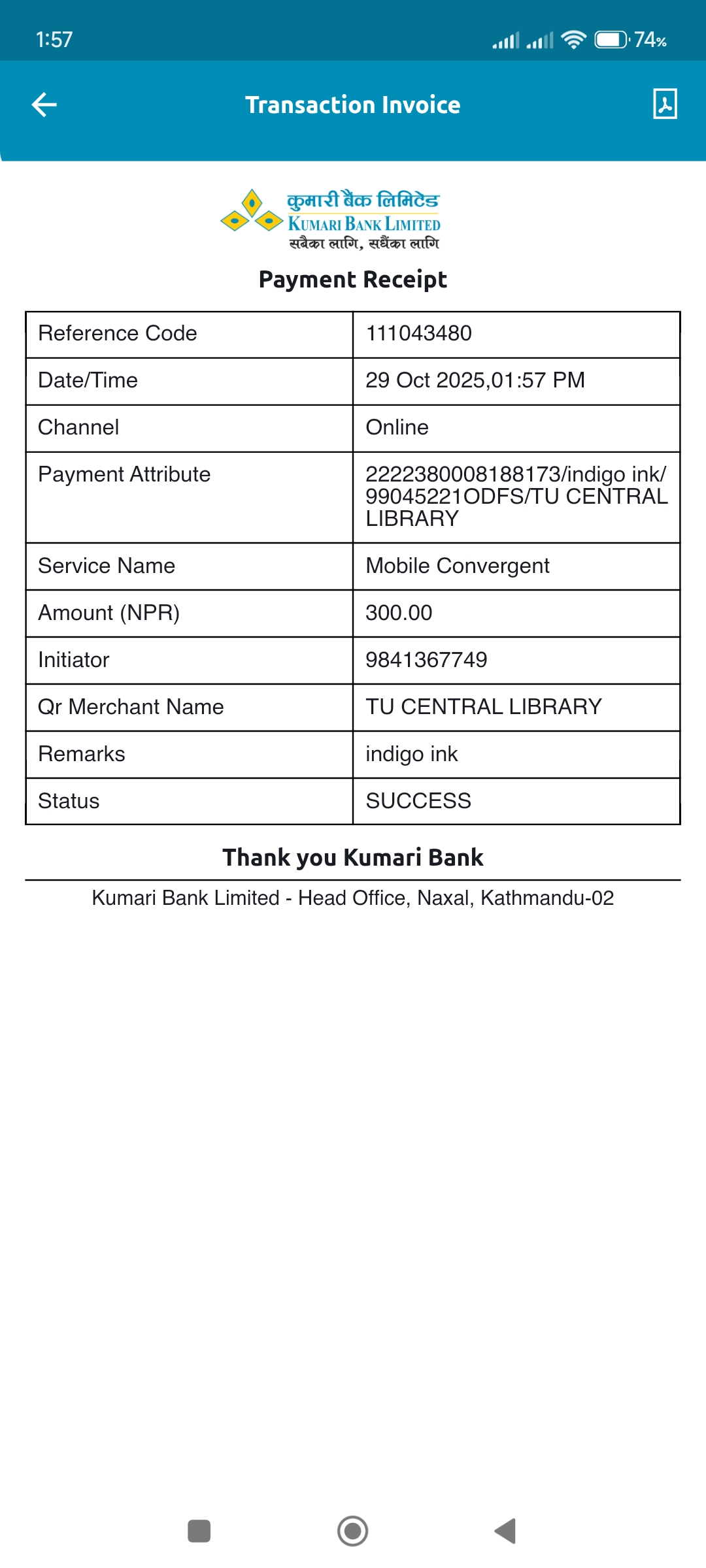Screen dimensions: 706x1568
Task: Download the receipt as PDF
Action: [665, 104]
